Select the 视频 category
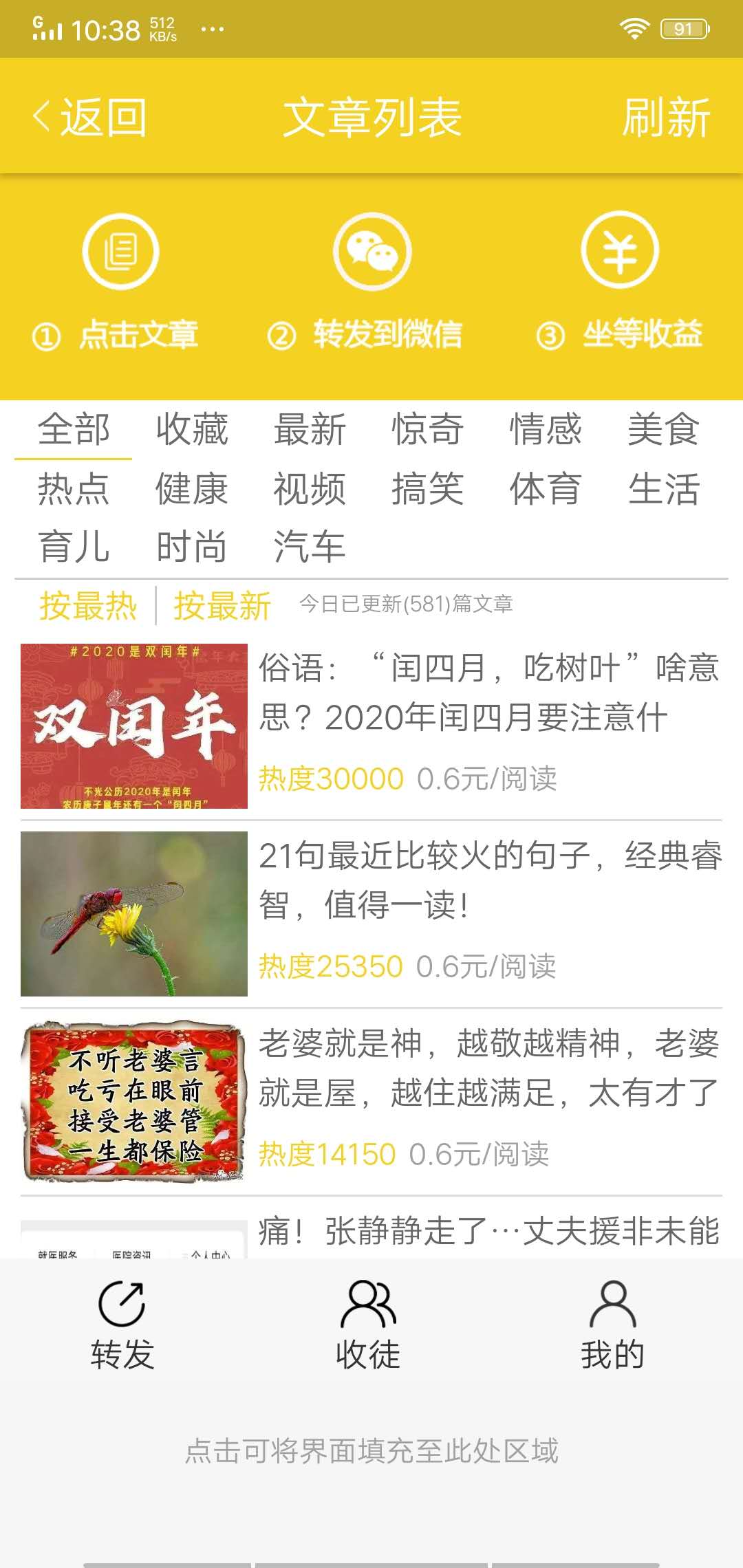The width and height of the screenshot is (743, 1568). tap(310, 490)
